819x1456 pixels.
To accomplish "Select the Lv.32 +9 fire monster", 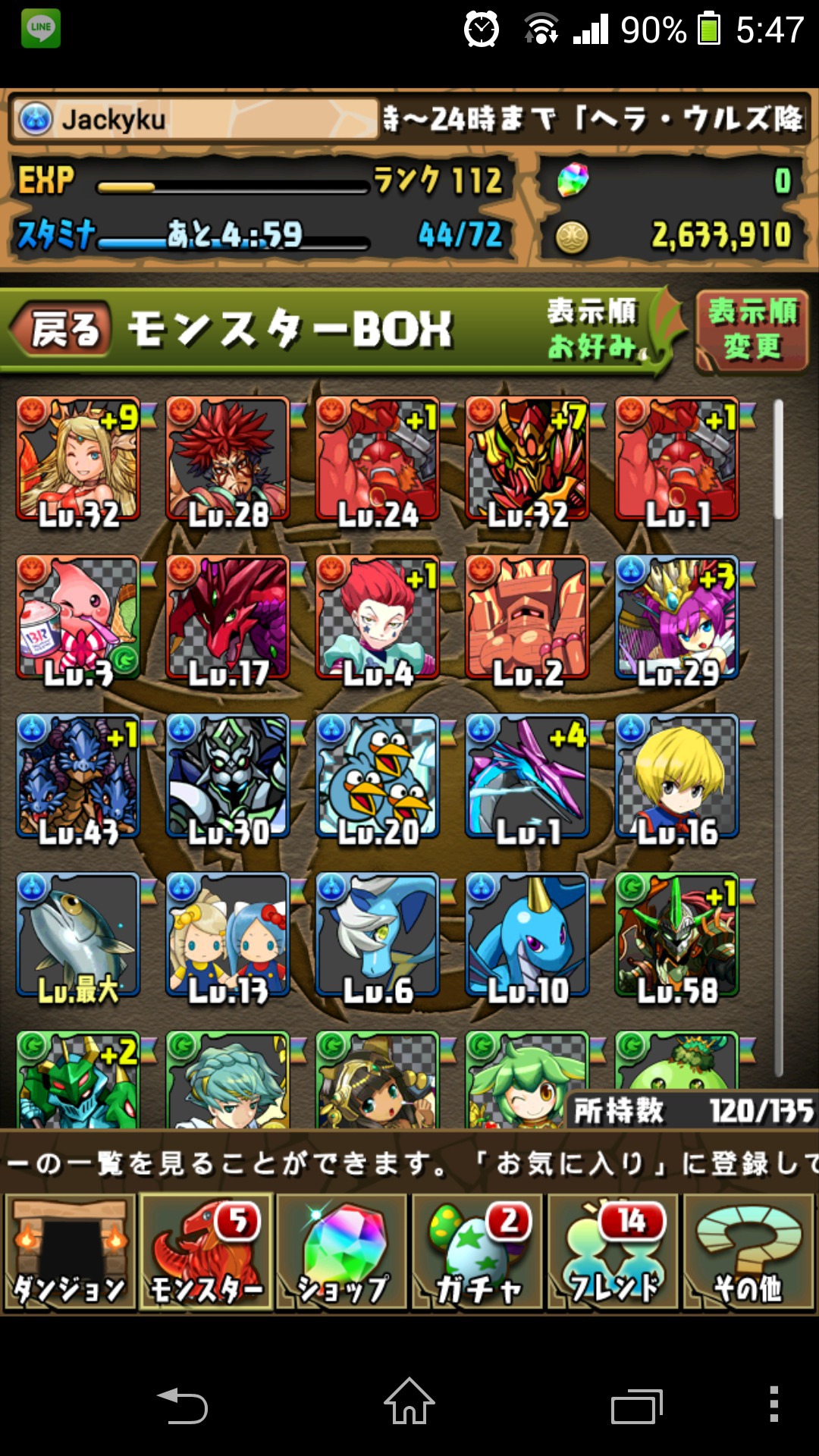I will coord(79,460).
